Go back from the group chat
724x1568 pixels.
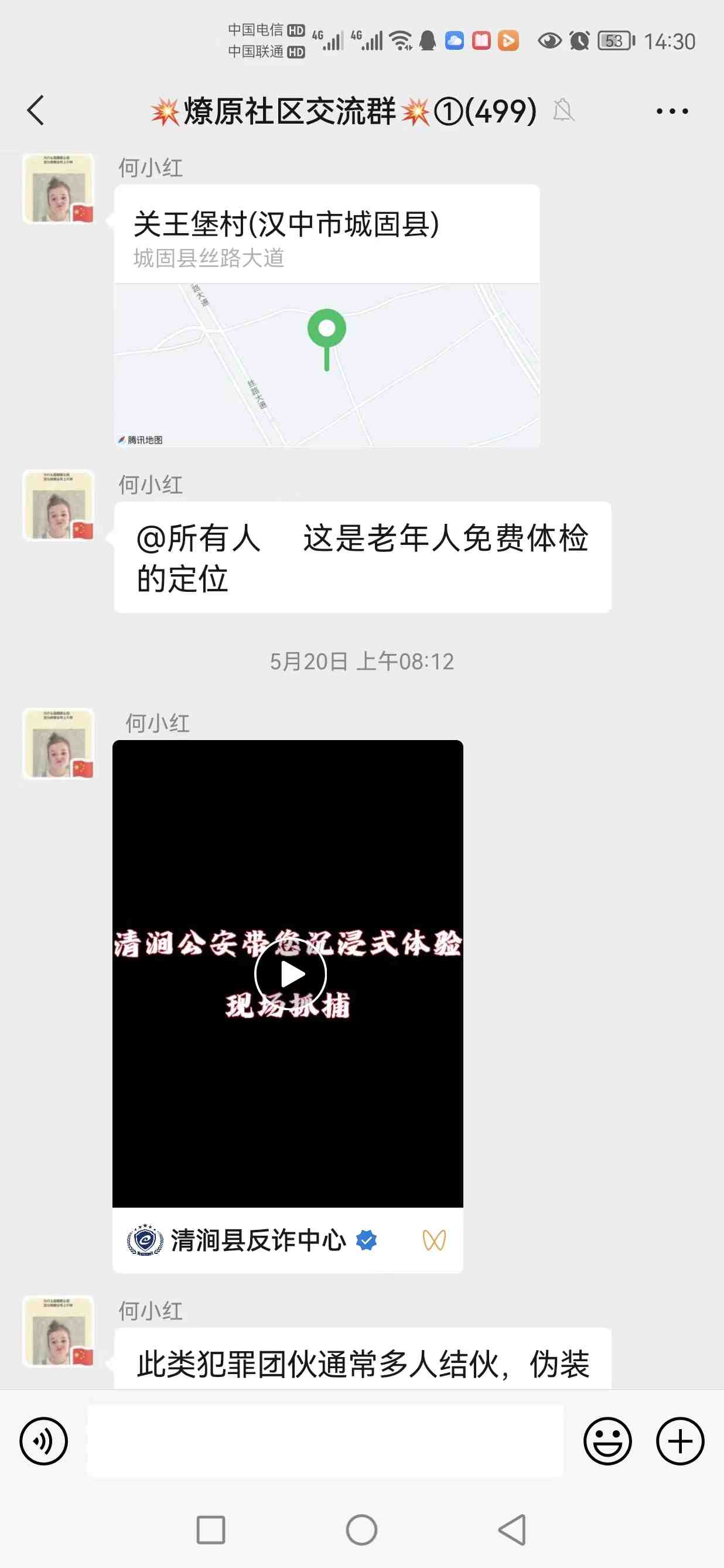(36, 111)
